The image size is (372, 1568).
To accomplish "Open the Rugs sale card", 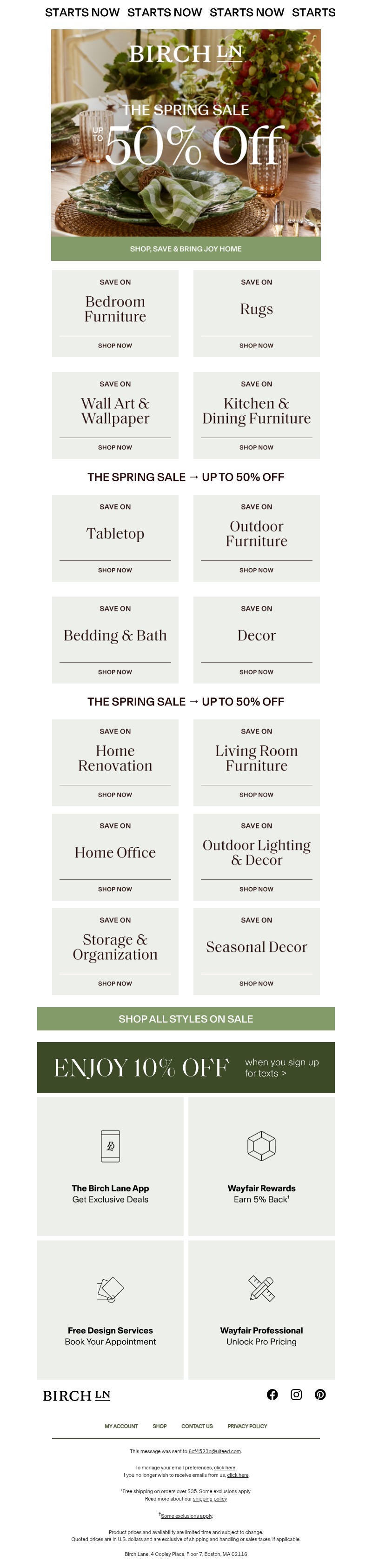I will click(256, 313).
